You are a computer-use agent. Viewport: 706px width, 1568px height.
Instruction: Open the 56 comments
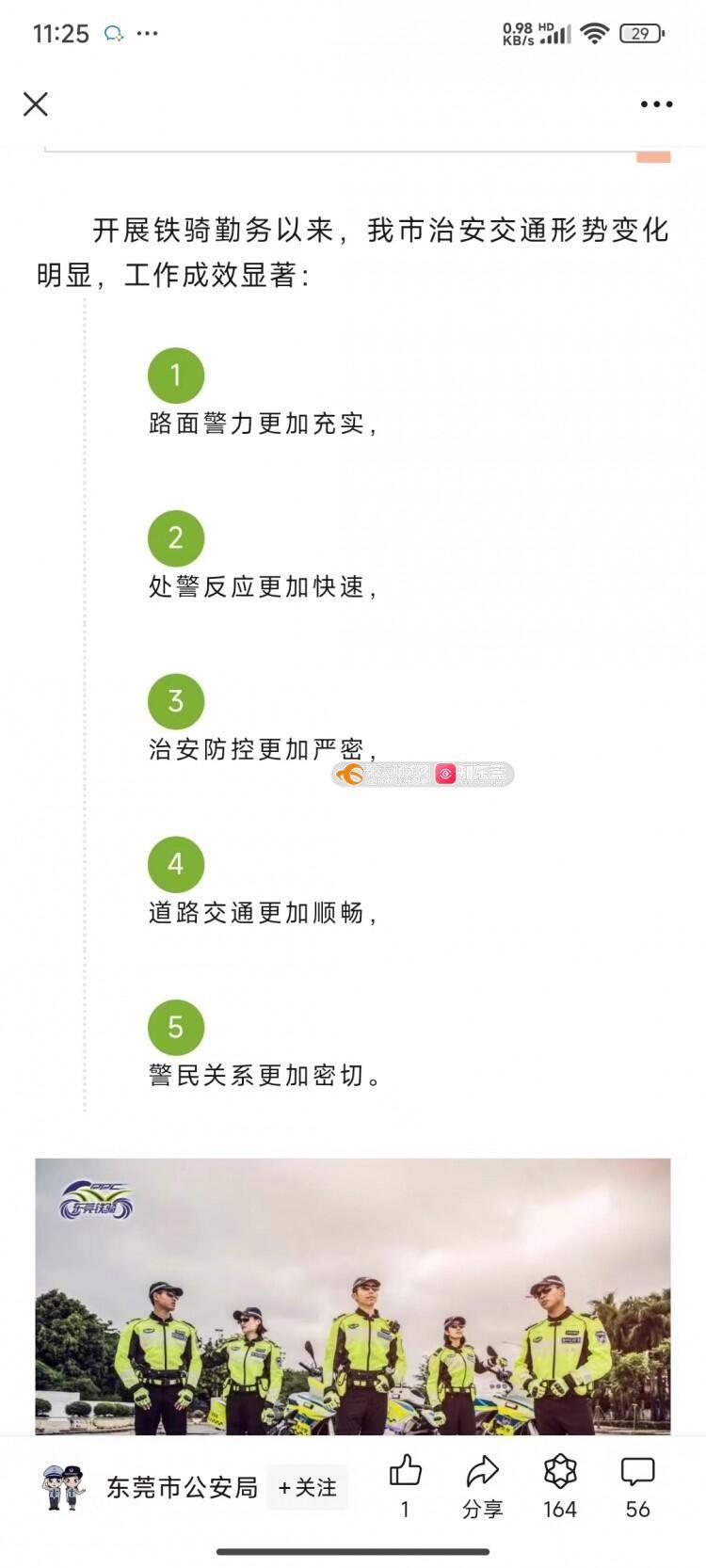tap(637, 1486)
